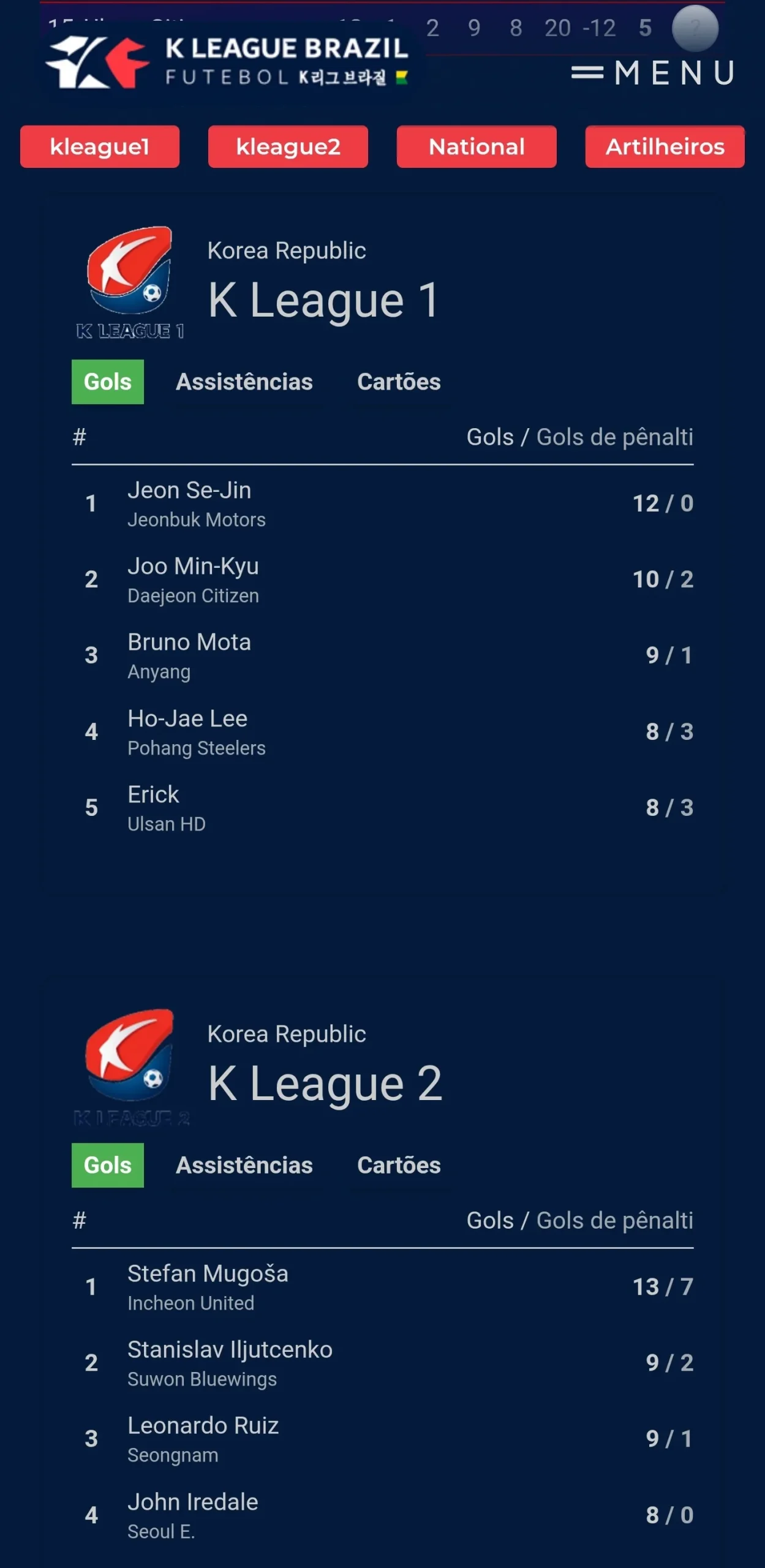765x1568 pixels.
Task: Select the Gols tab in K League 1
Action: coord(108,382)
